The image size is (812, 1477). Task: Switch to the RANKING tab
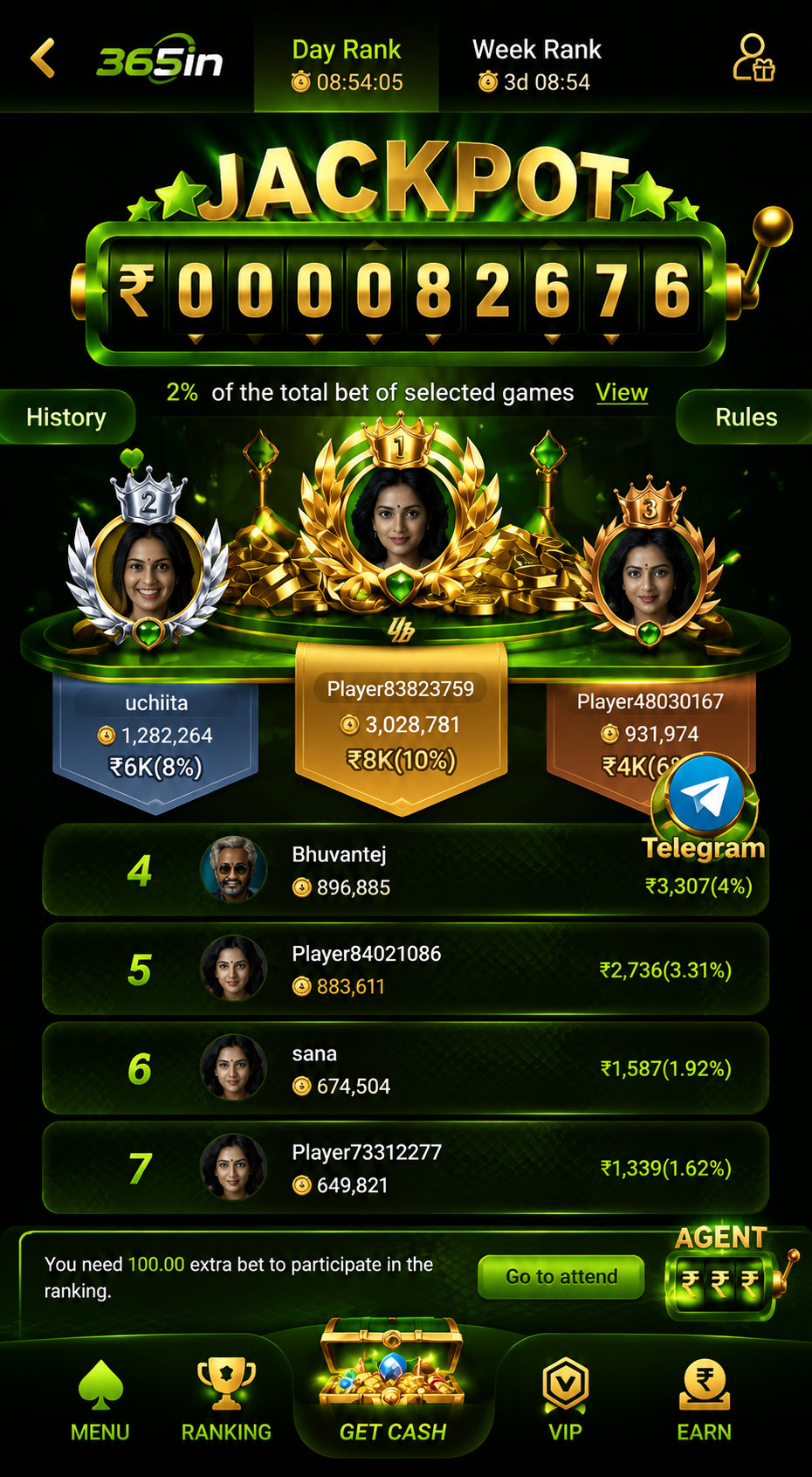[x=226, y=1400]
